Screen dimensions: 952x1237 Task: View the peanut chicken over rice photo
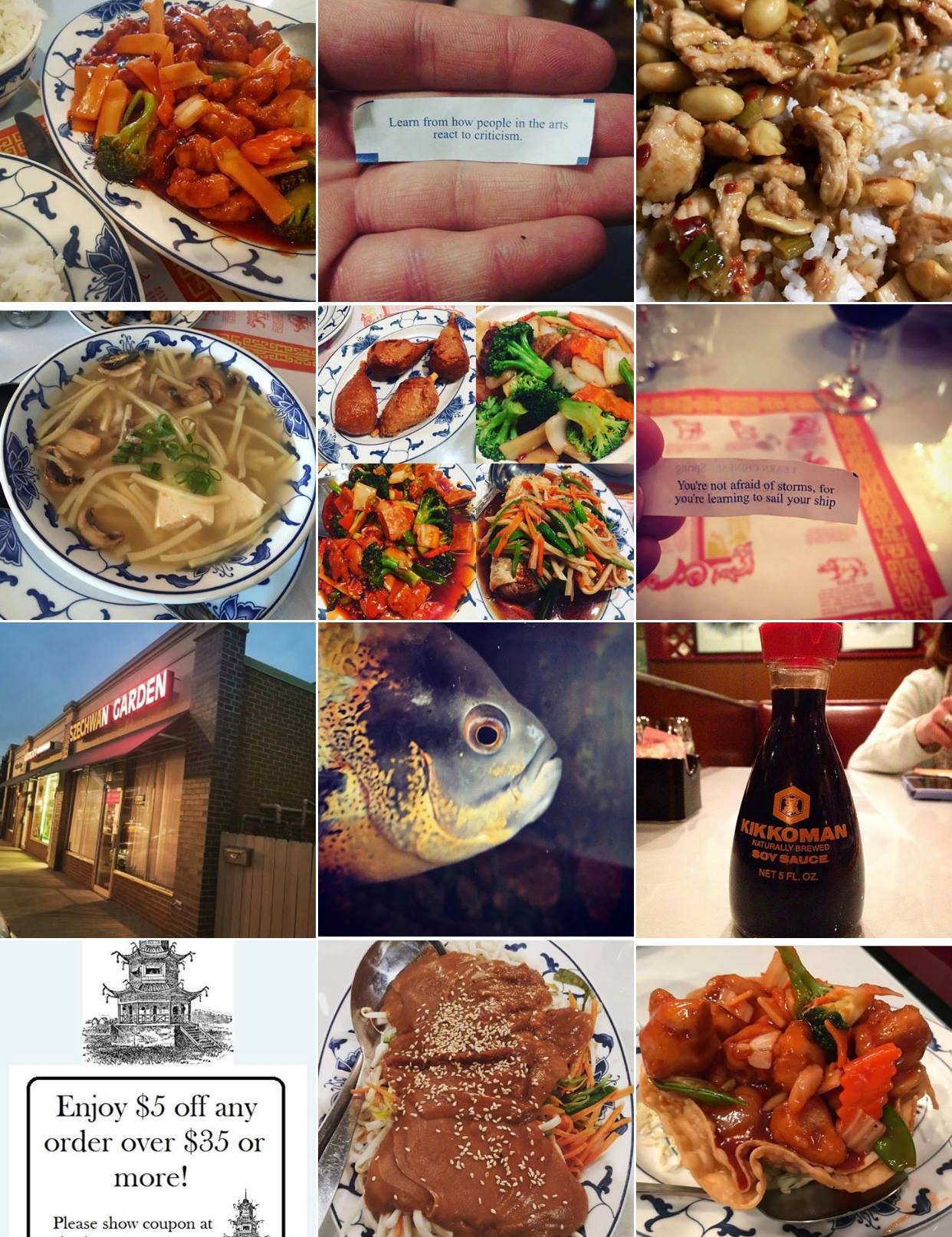(794, 150)
